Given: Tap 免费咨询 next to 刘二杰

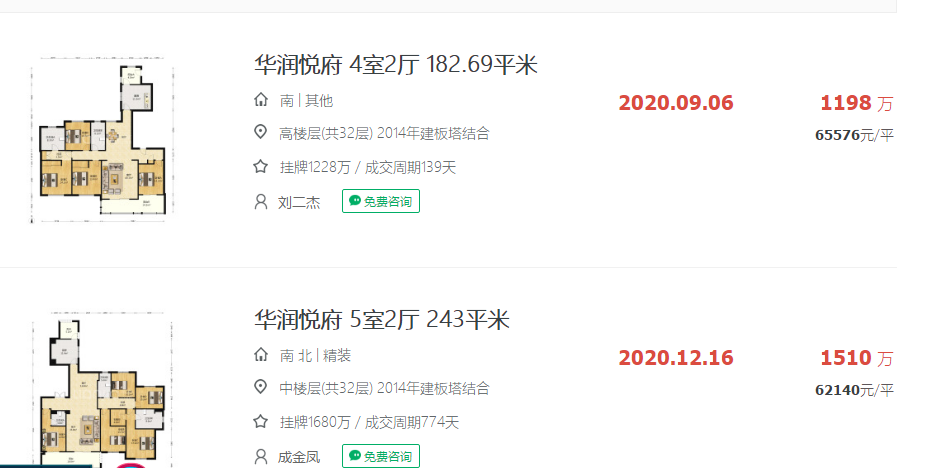Looking at the screenshot, I should coord(381,201).
